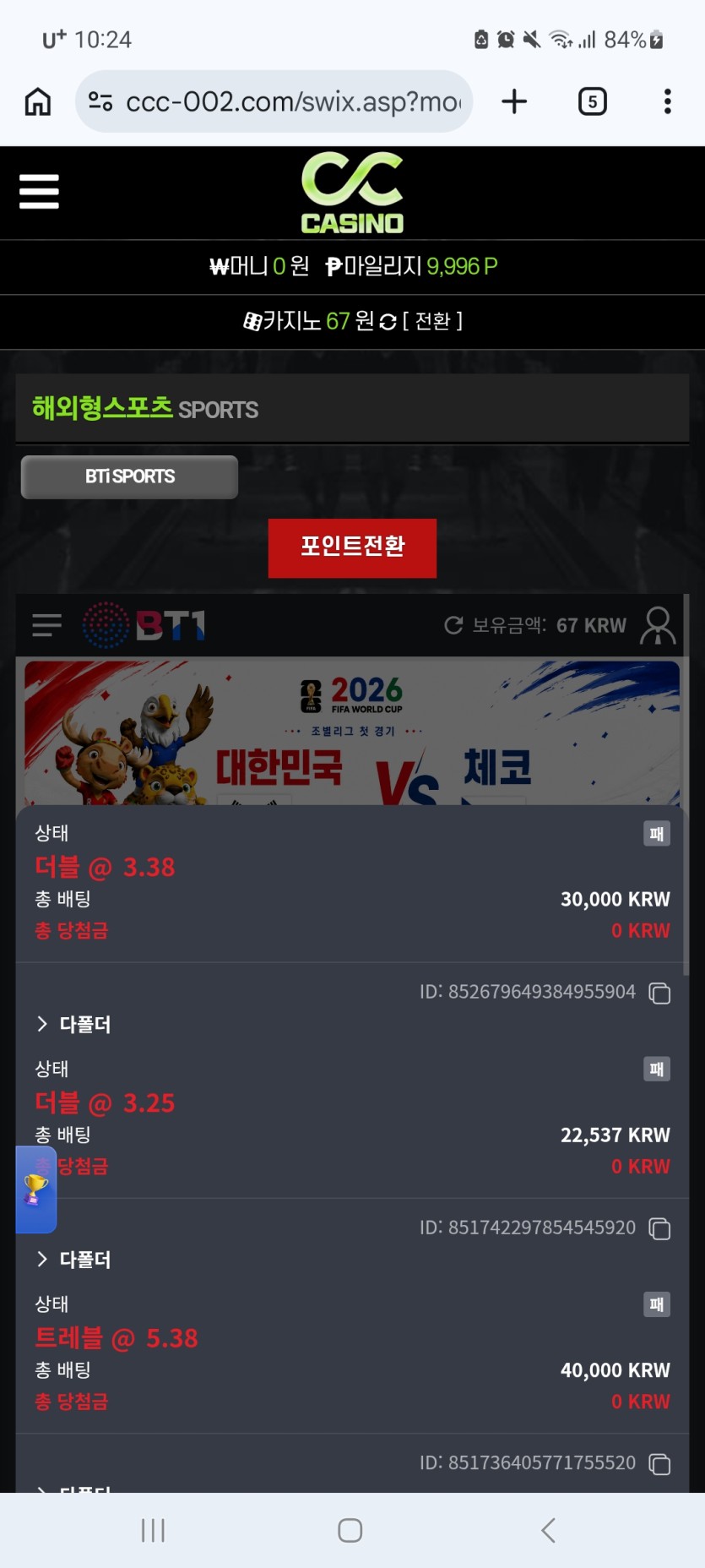Open the BT1 user profile icon

point(658,625)
